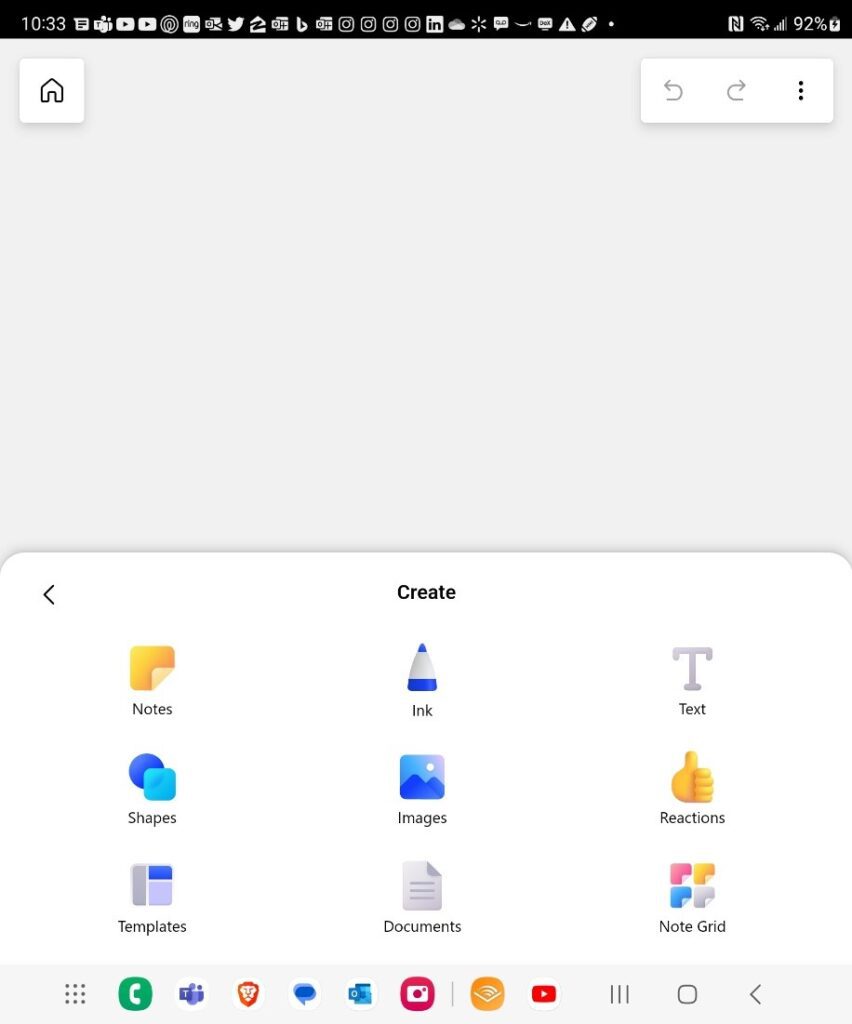The image size is (852, 1024).
Task: Browse whiteboard Templates
Action: click(x=152, y=885)
